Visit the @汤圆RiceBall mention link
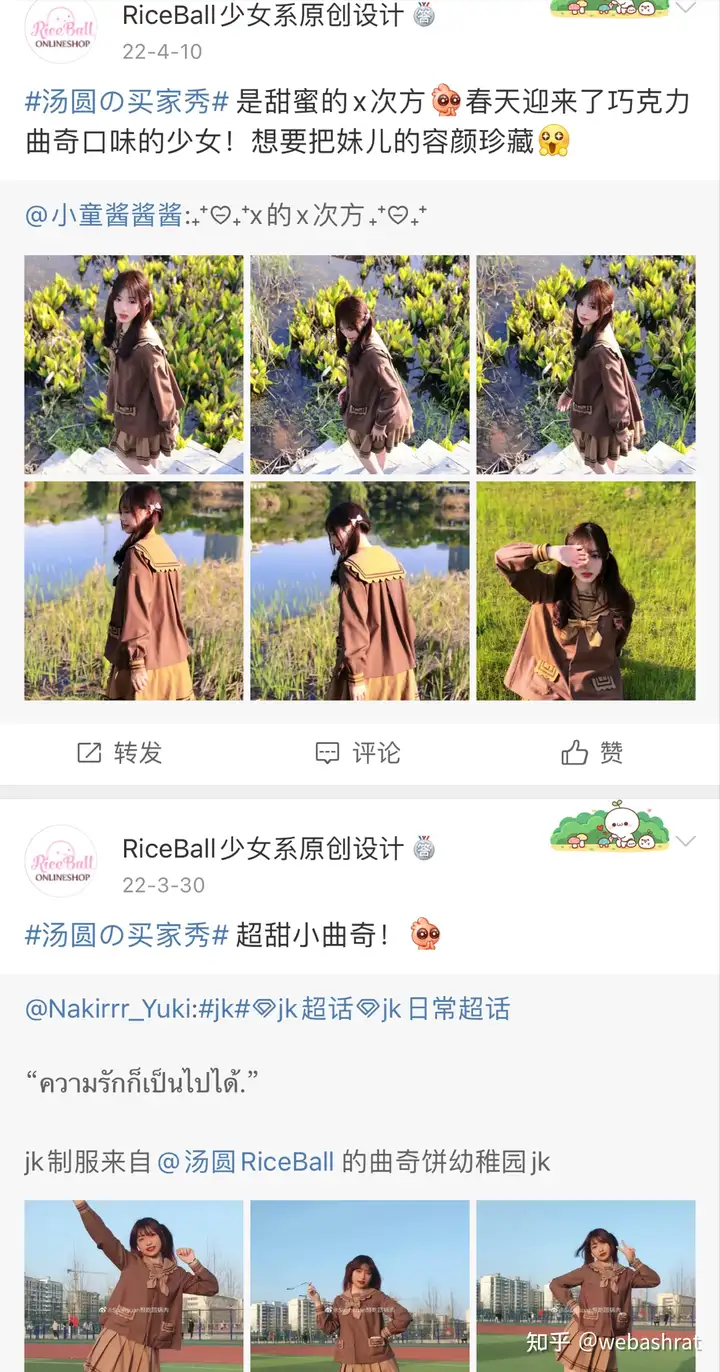720x1372 pixels. pyautogui.click(x=246, y=1161)
